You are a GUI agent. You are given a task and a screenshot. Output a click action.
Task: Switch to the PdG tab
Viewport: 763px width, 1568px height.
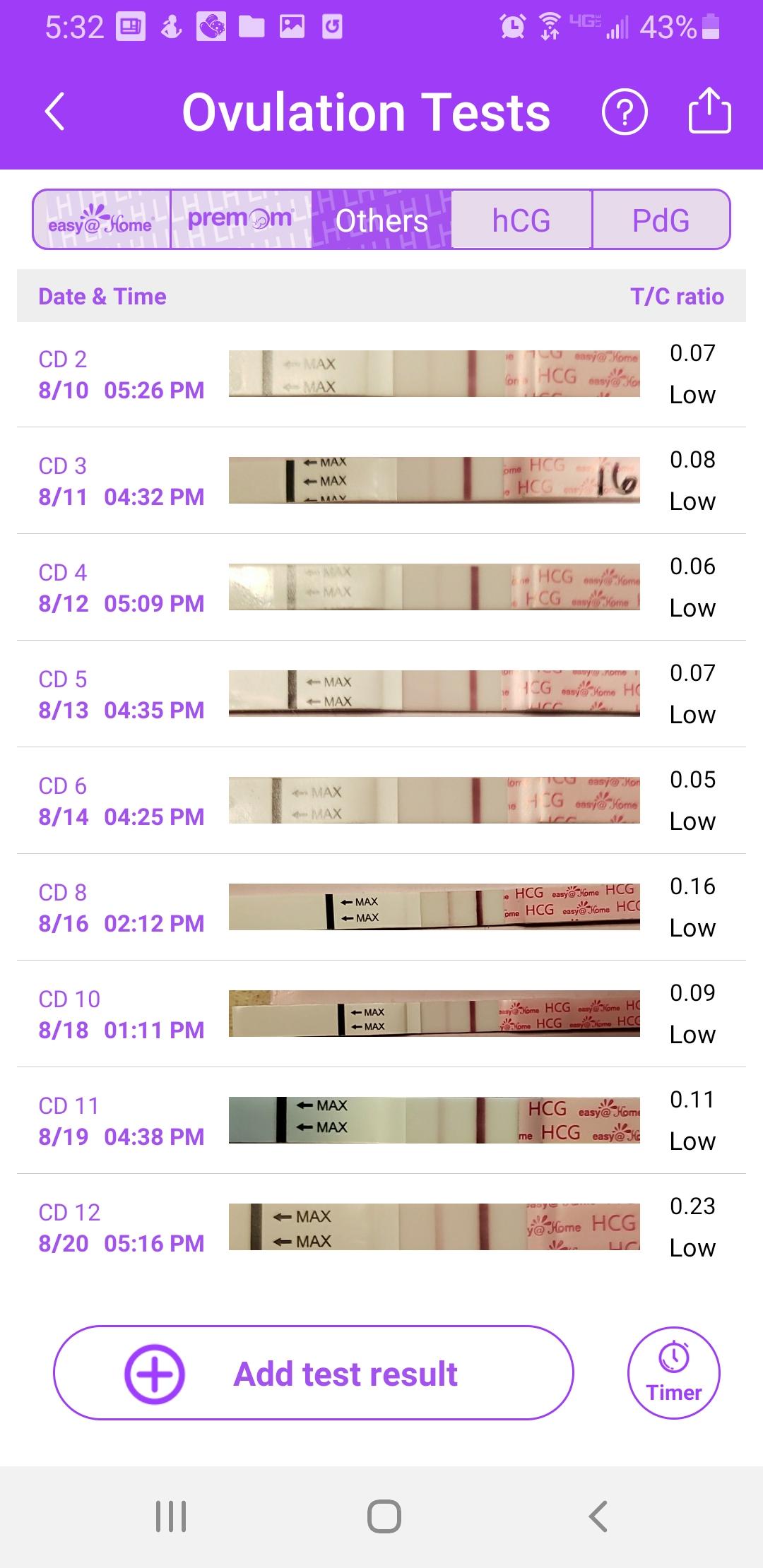tap(661, 220)
